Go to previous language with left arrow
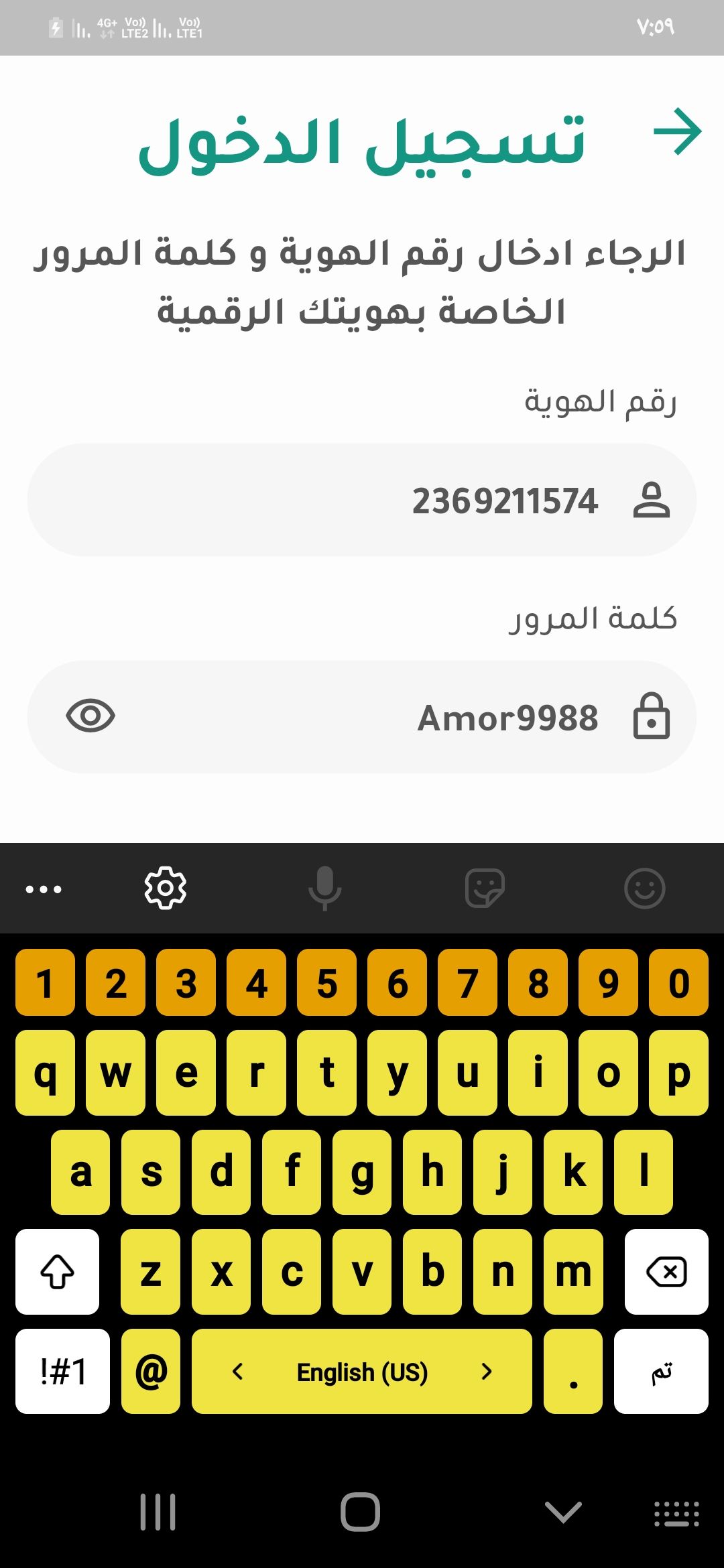This screenshot has height=1568, width=724. [x=239, y=1370]
